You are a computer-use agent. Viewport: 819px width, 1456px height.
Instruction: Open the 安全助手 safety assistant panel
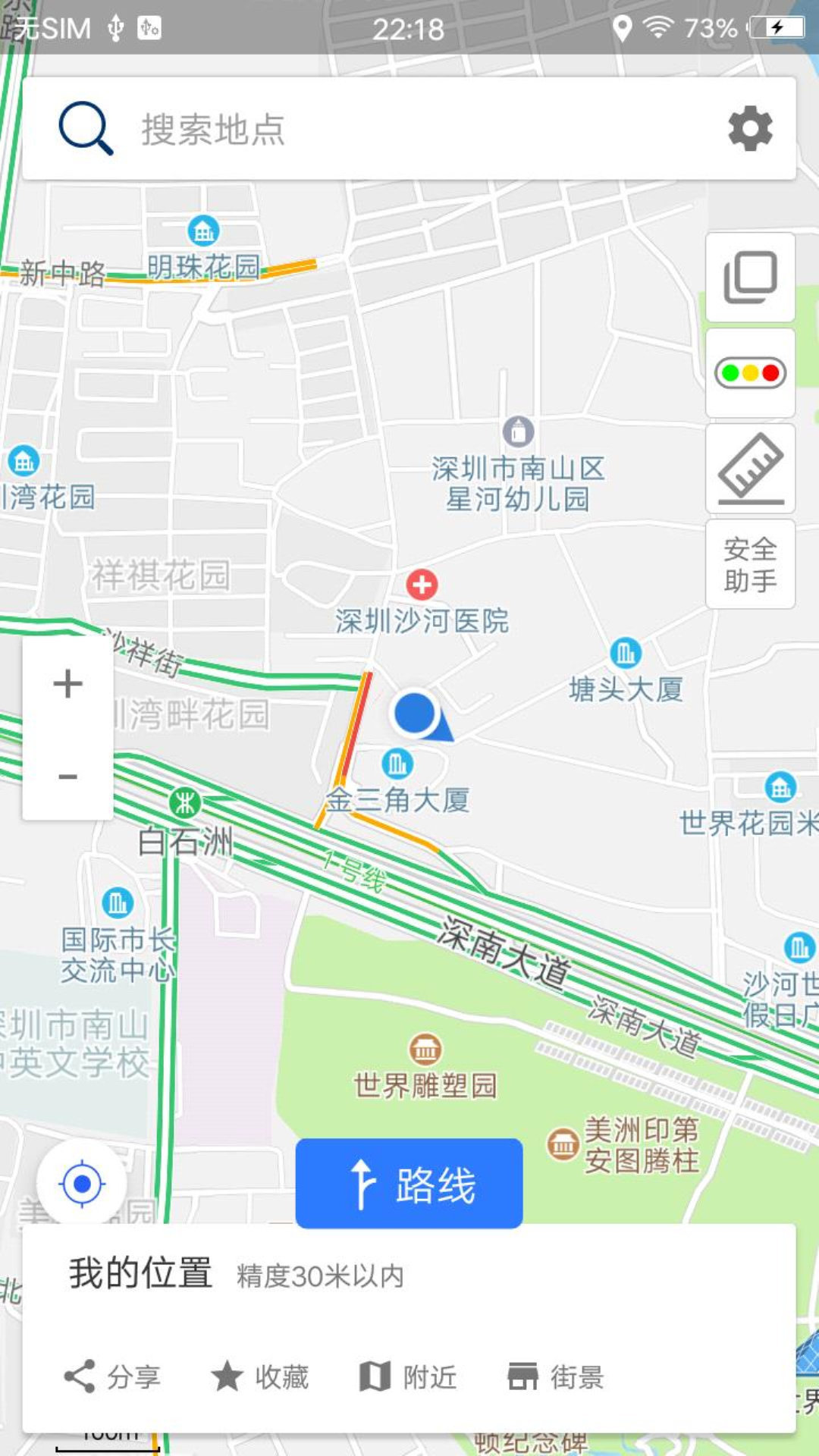click(749, 563)
